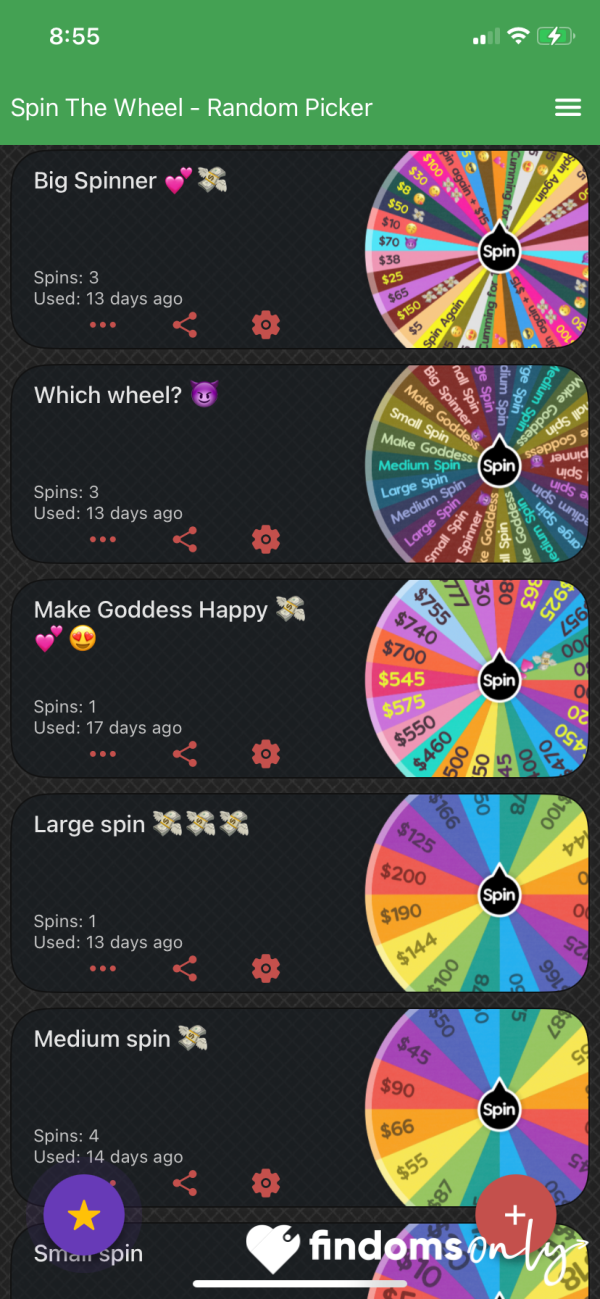Open settings gear for Medium spin
Image resolution: width=600 pixels, height=1299 pixels.
pyautogui.click(x=265, y=1183)
